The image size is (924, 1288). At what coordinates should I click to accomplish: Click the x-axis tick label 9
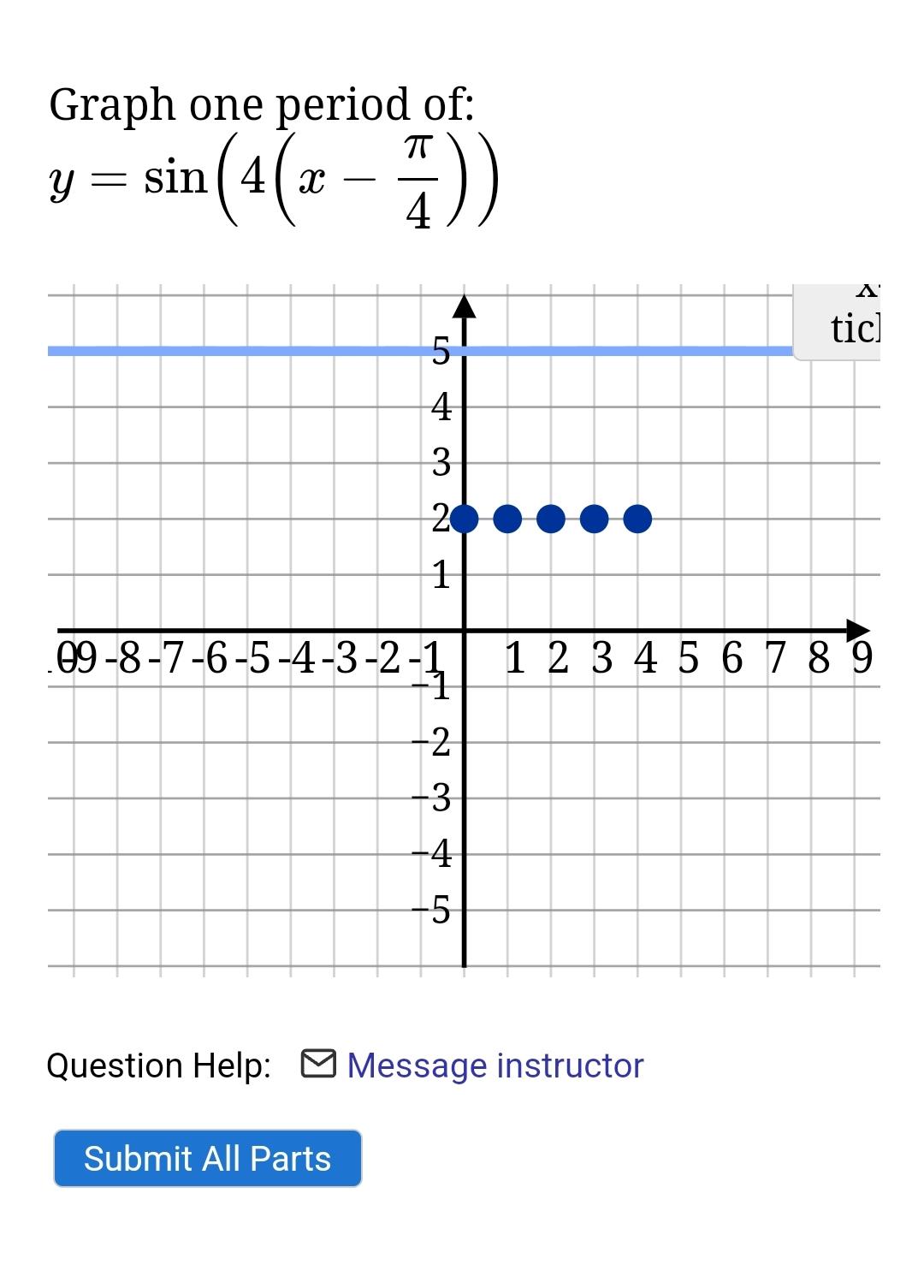click(x=864, y=659)
